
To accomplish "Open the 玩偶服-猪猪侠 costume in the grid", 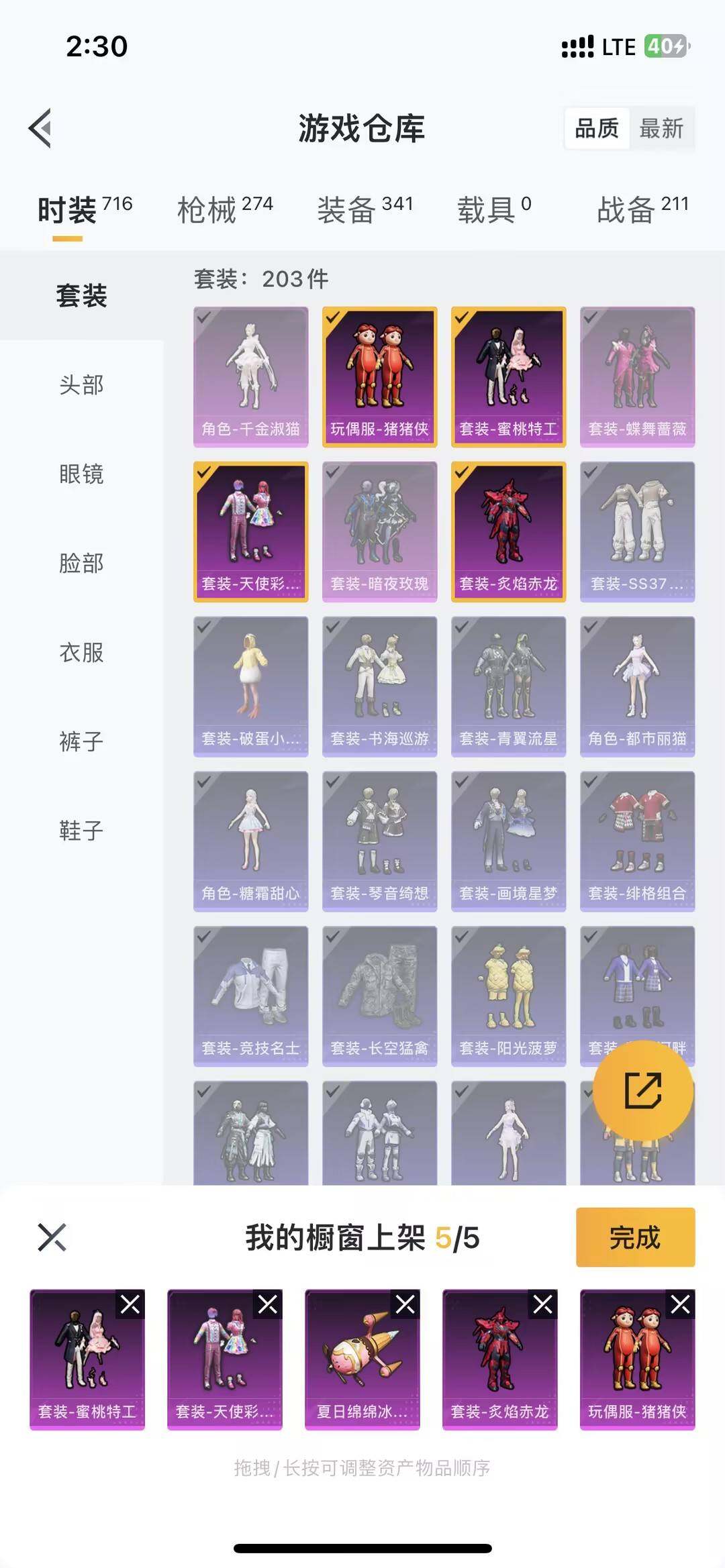I will coord(379,376).
